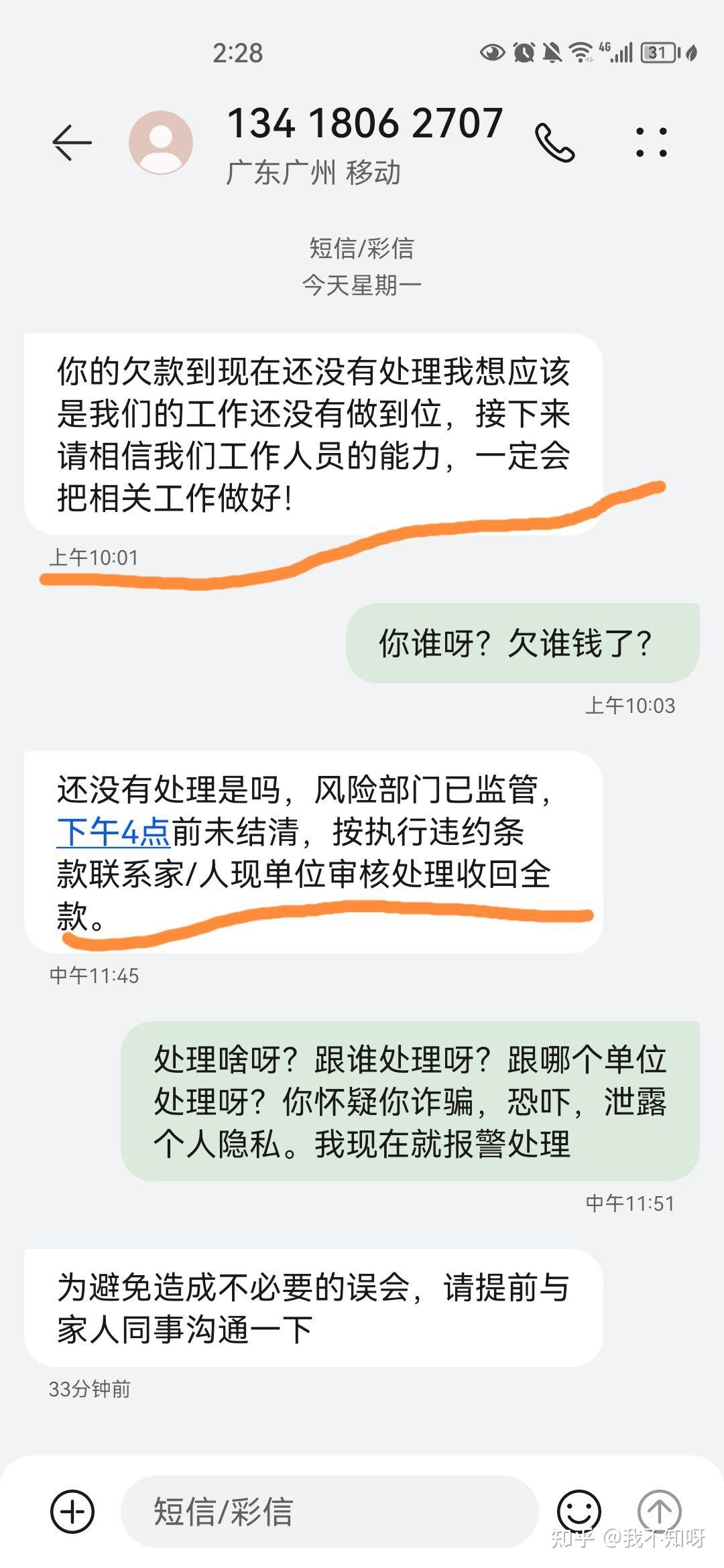Open the two-dot more options menu
724x1568 pixels.
click(651, 143)
